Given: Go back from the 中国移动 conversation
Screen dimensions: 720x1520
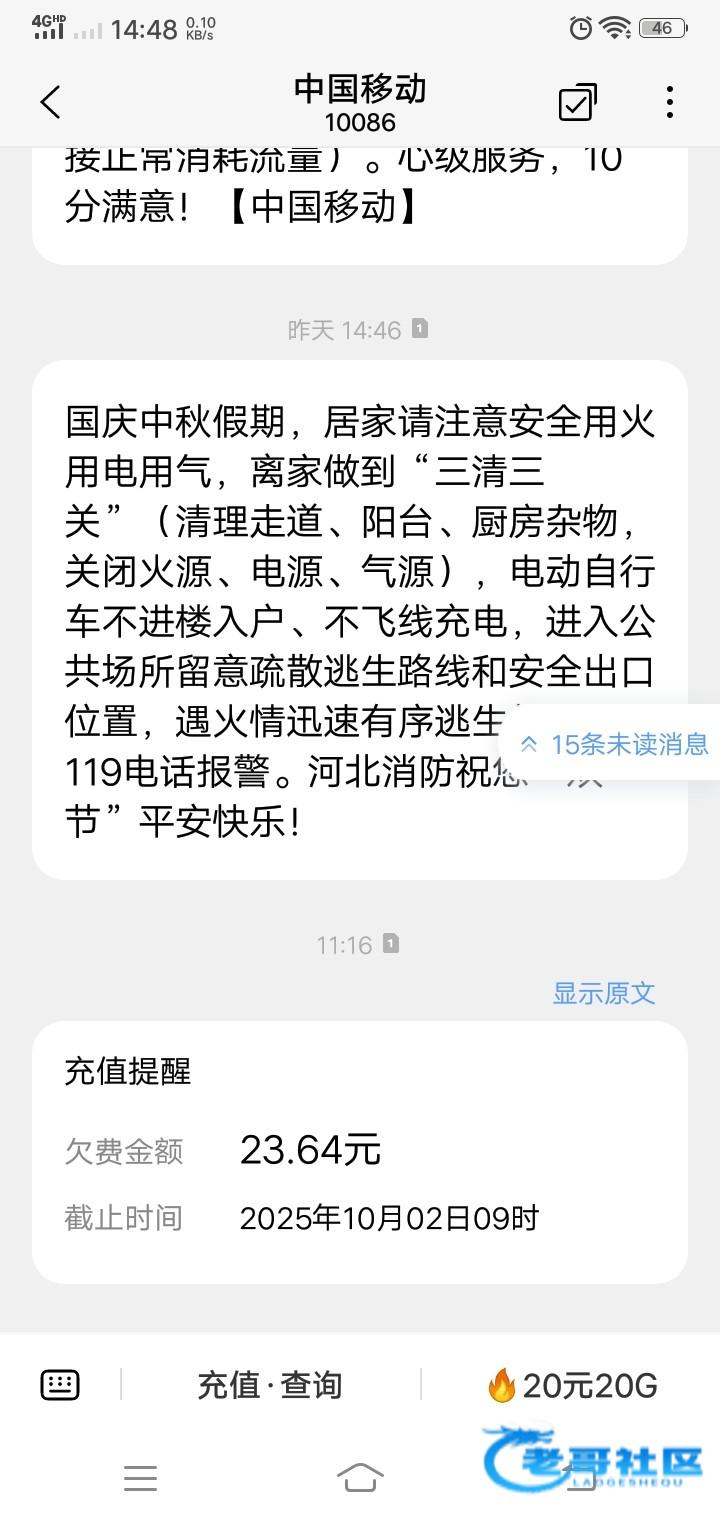Looking at the screenshot, I should 50,102.
